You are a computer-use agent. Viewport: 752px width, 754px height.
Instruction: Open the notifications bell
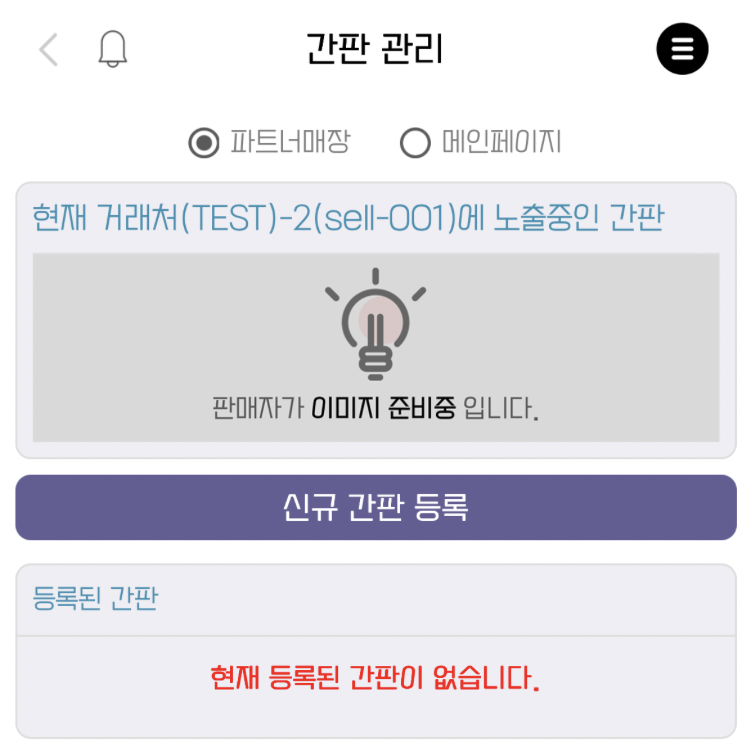113,49
